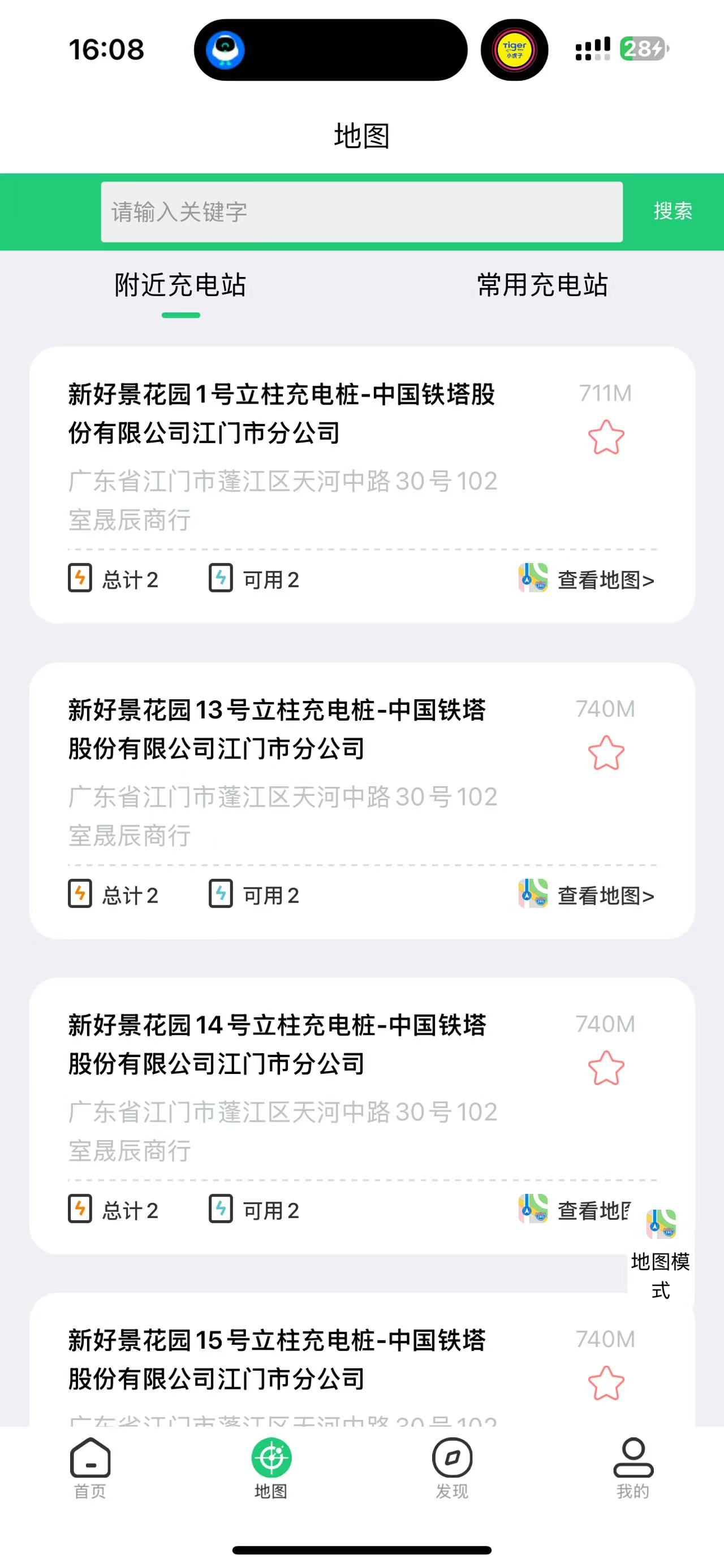
Task: Favorite the 新好景花园13号 charging station
Action: pos(606,753)
